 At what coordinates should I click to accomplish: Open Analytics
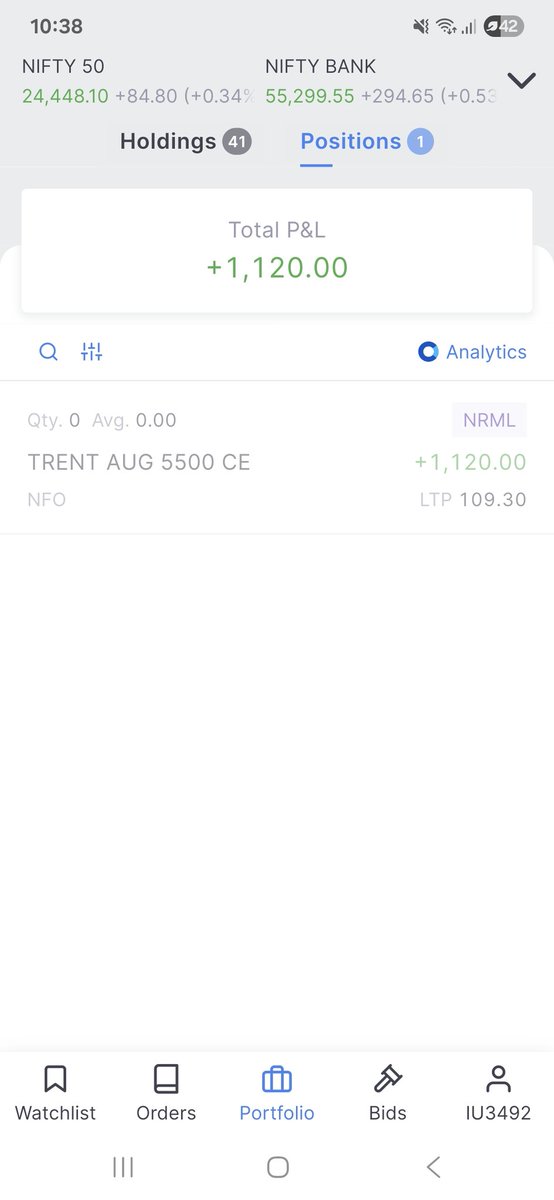click(472, 352)
